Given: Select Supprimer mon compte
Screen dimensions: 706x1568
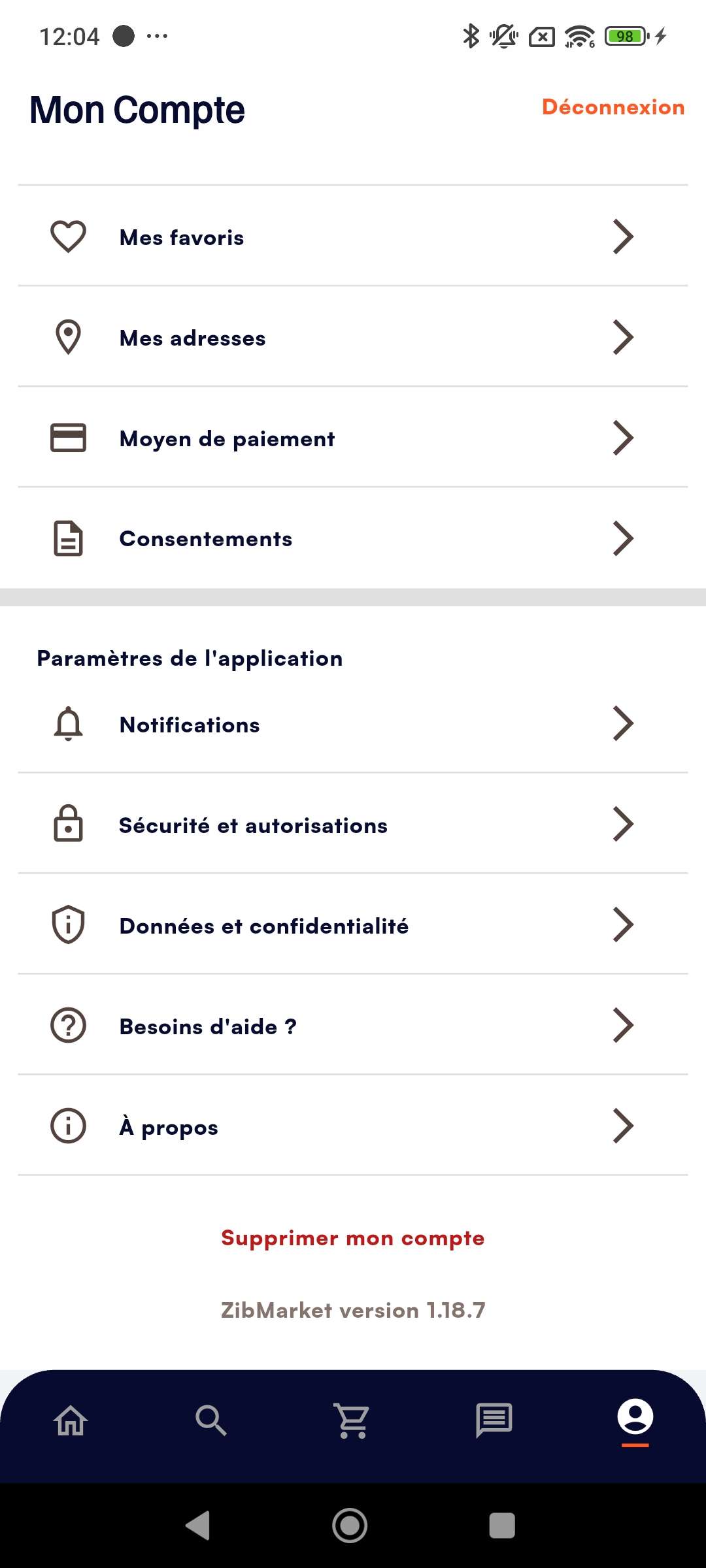Looking at the screenshot, I should coord(353,1237).
